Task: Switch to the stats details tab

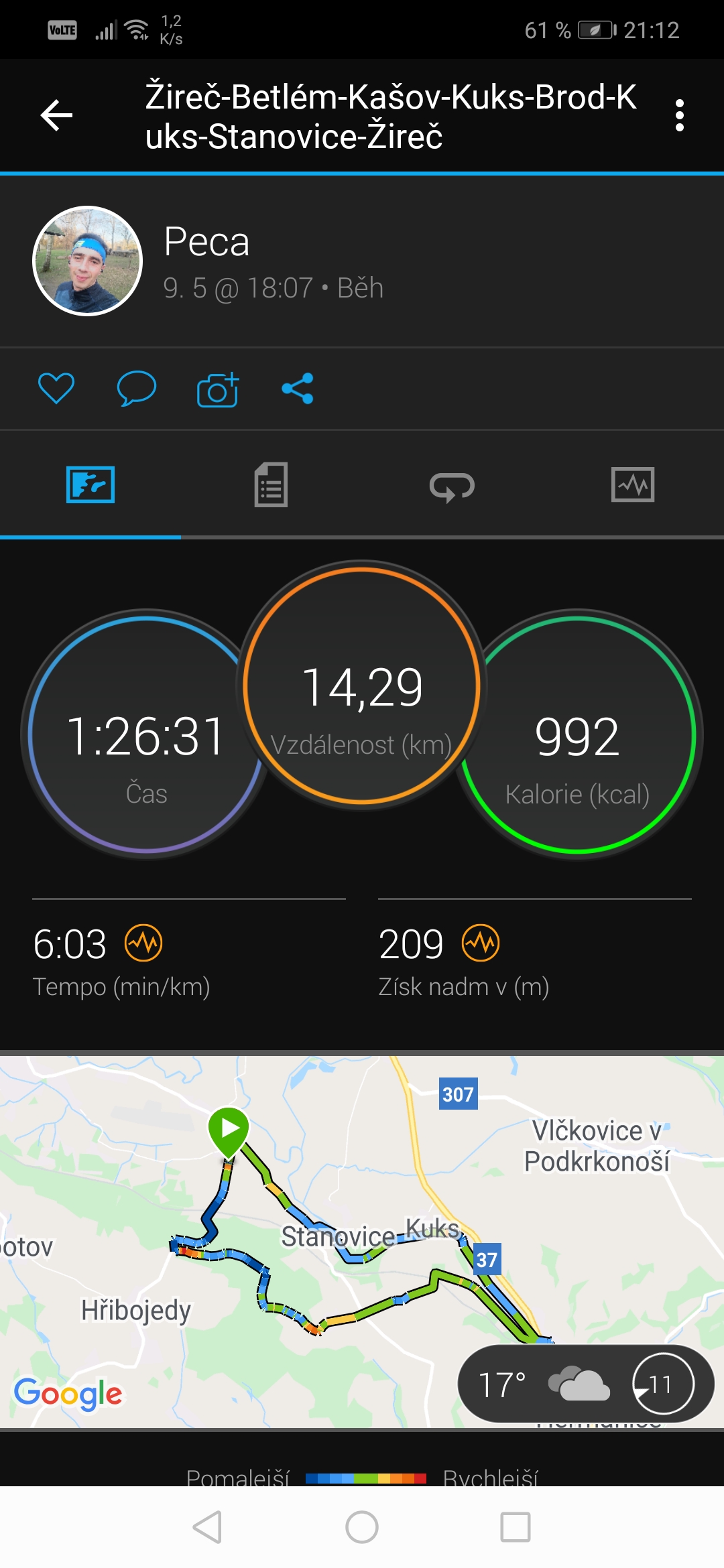Action: [x=271, y=484]
